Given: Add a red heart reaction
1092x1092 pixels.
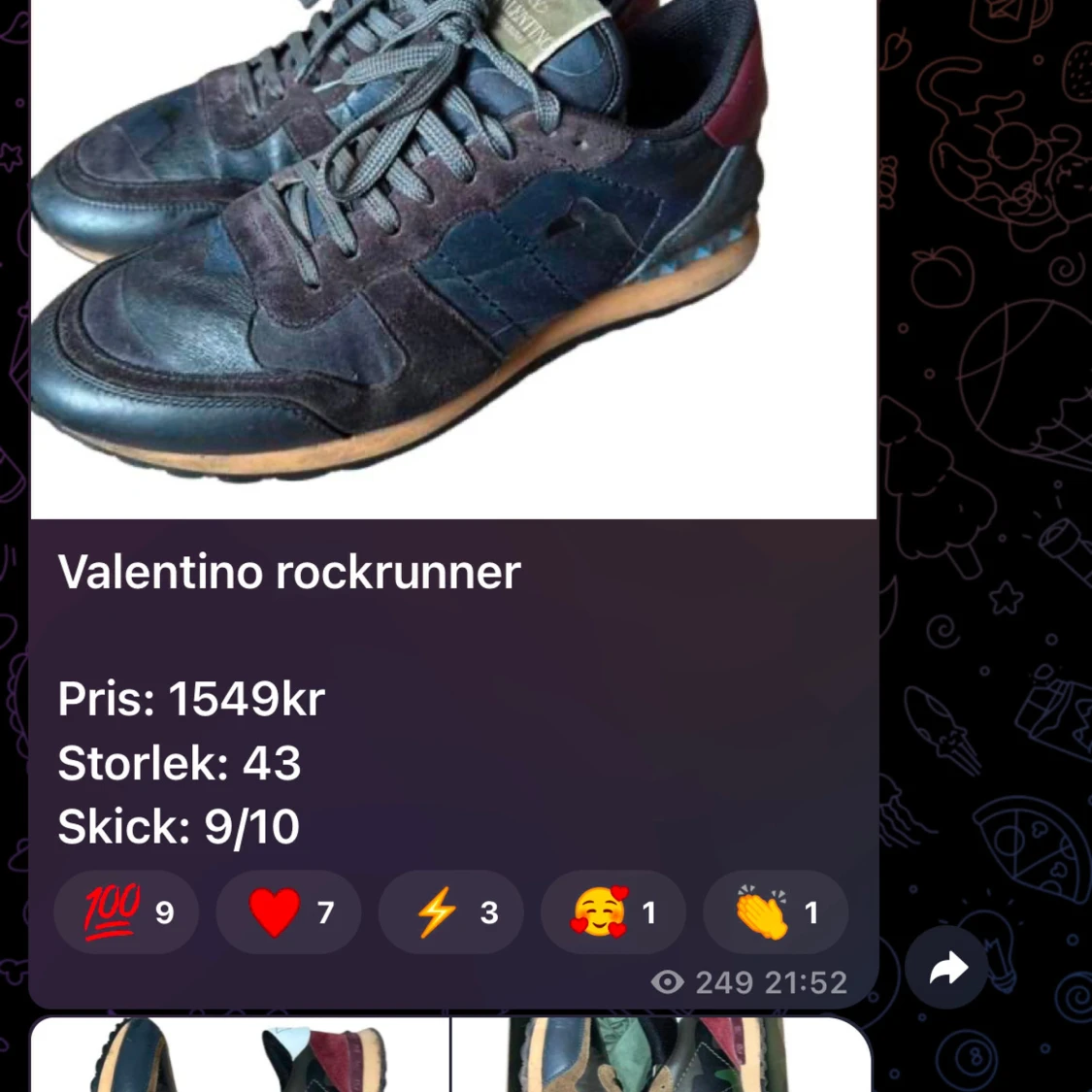Looking at the screenshot, I should [x=289, y=911].
